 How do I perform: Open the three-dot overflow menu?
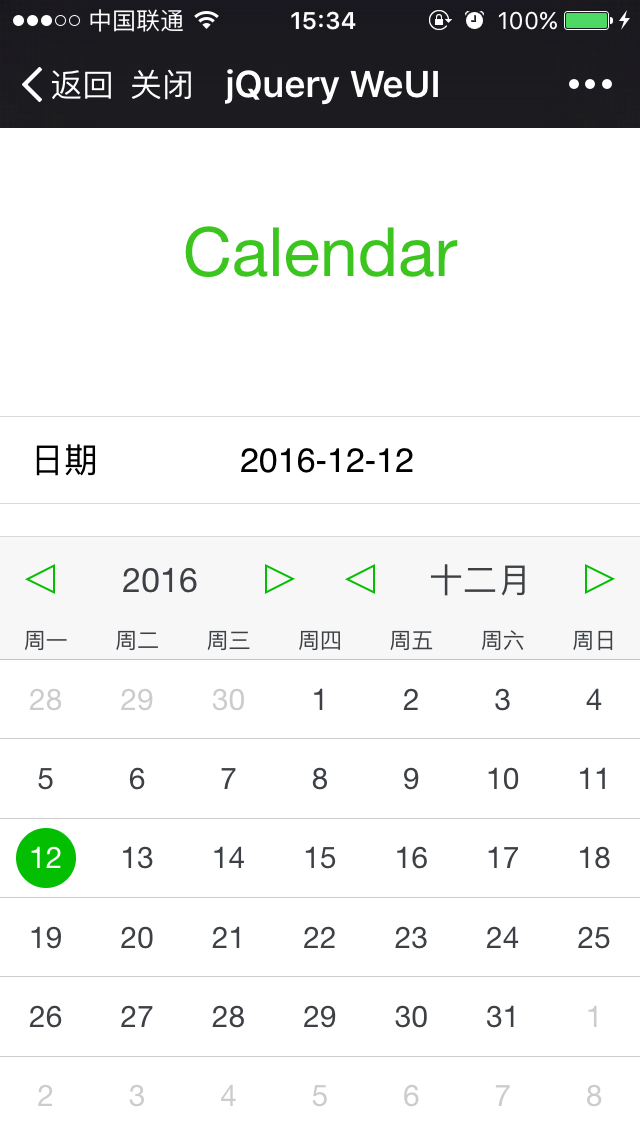click(590, 85)
